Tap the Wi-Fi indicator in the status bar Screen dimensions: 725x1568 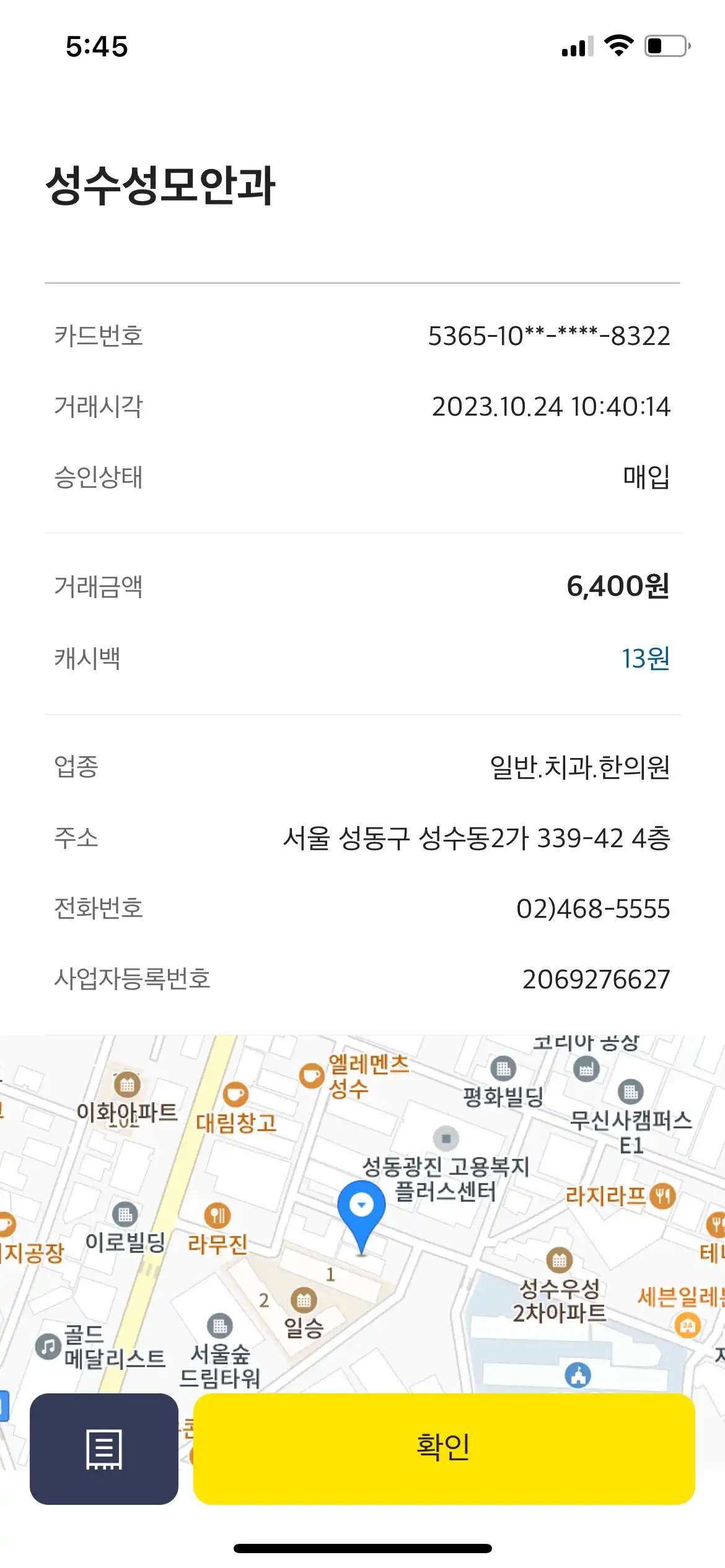click(x=618, y=45)
